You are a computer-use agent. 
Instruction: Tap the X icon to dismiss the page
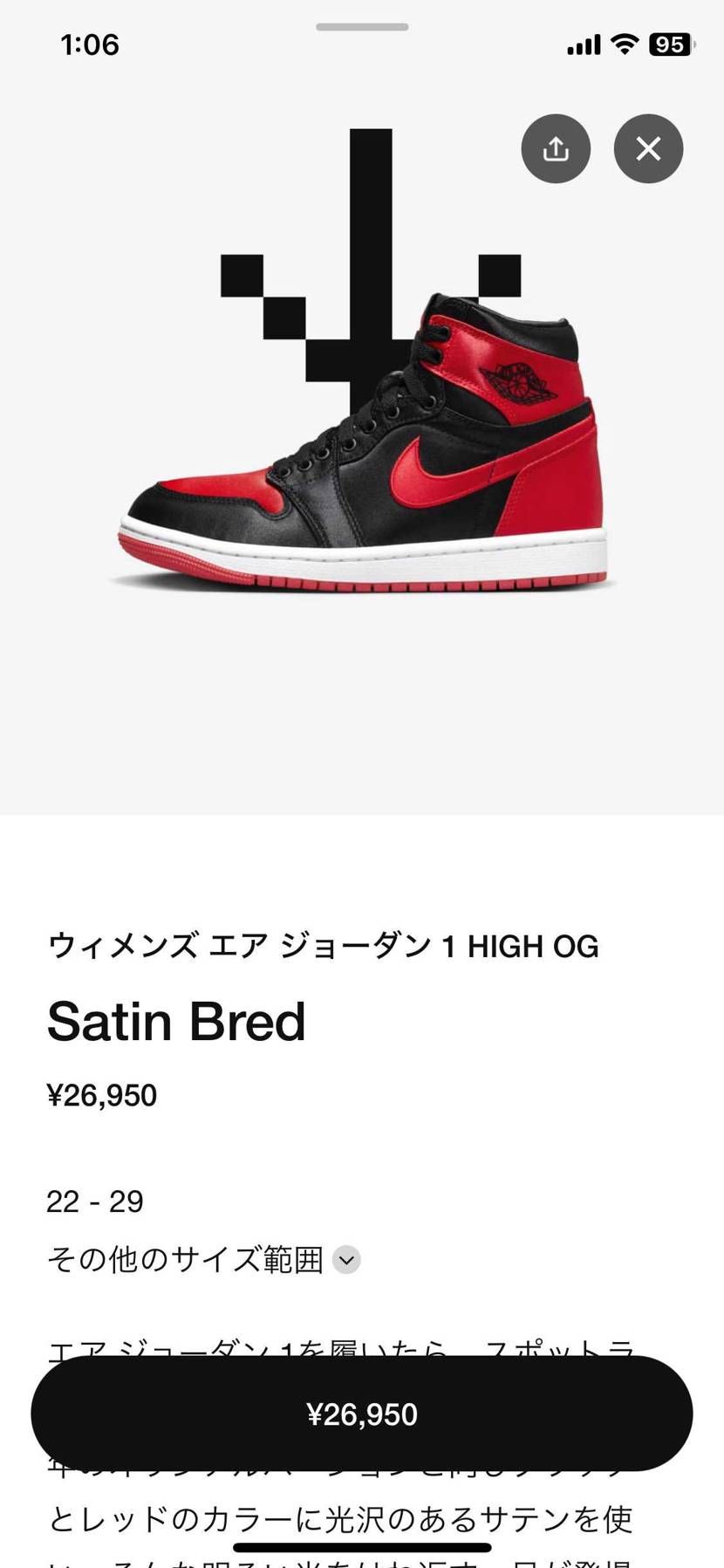pos(648,149)
